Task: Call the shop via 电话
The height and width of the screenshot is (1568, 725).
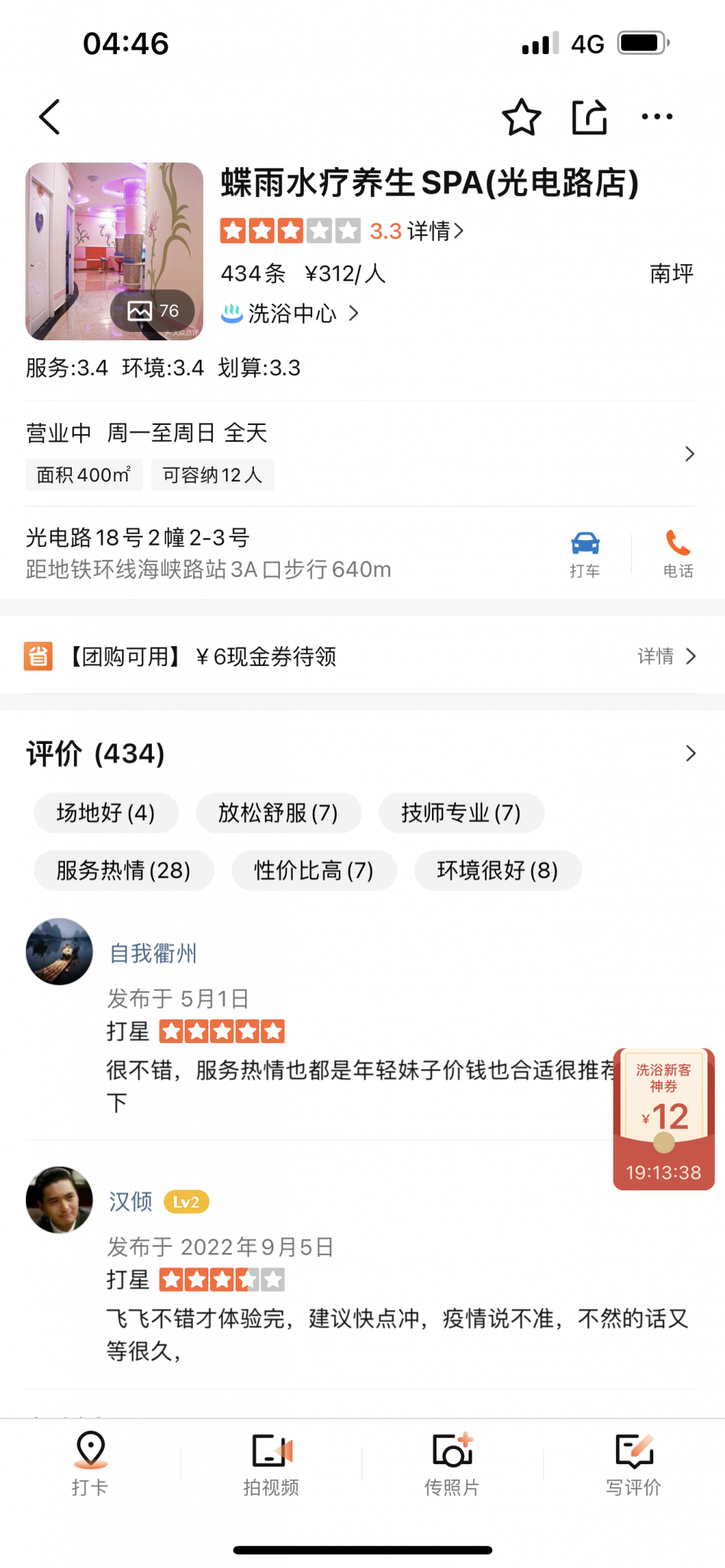Action: point(678,555)
